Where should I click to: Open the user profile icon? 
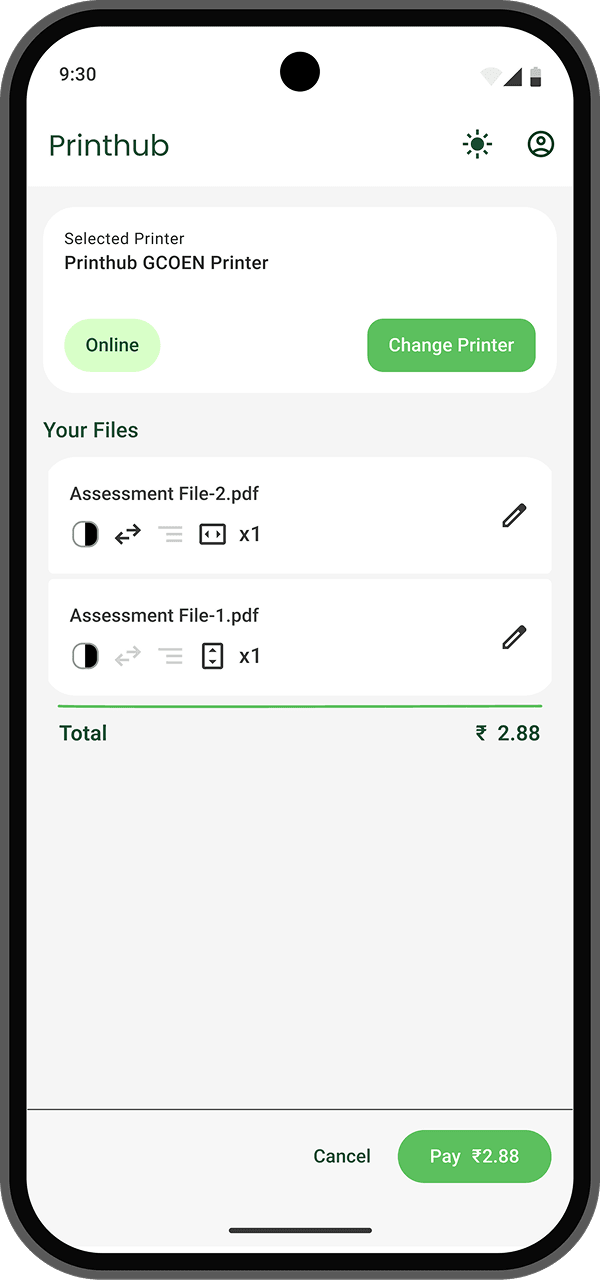pos(541,145)
